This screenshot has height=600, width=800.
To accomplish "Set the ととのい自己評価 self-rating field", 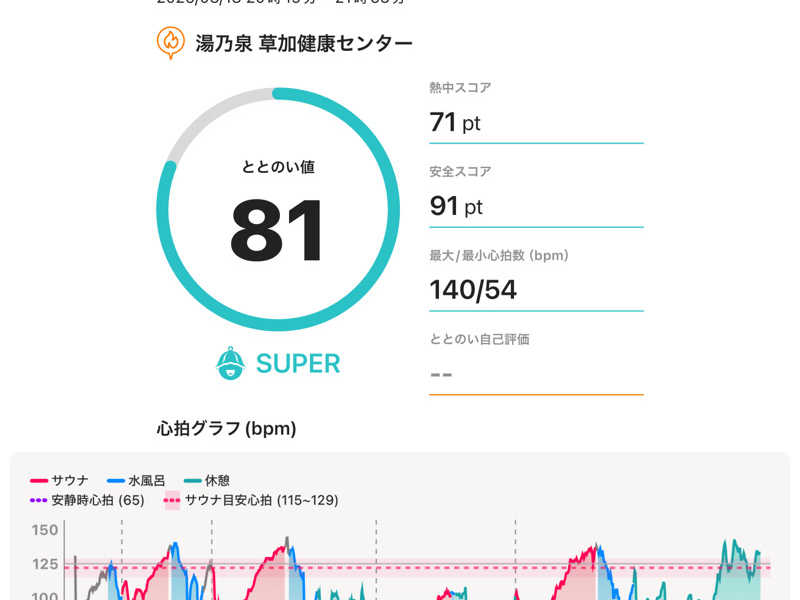I will (535, 374).
